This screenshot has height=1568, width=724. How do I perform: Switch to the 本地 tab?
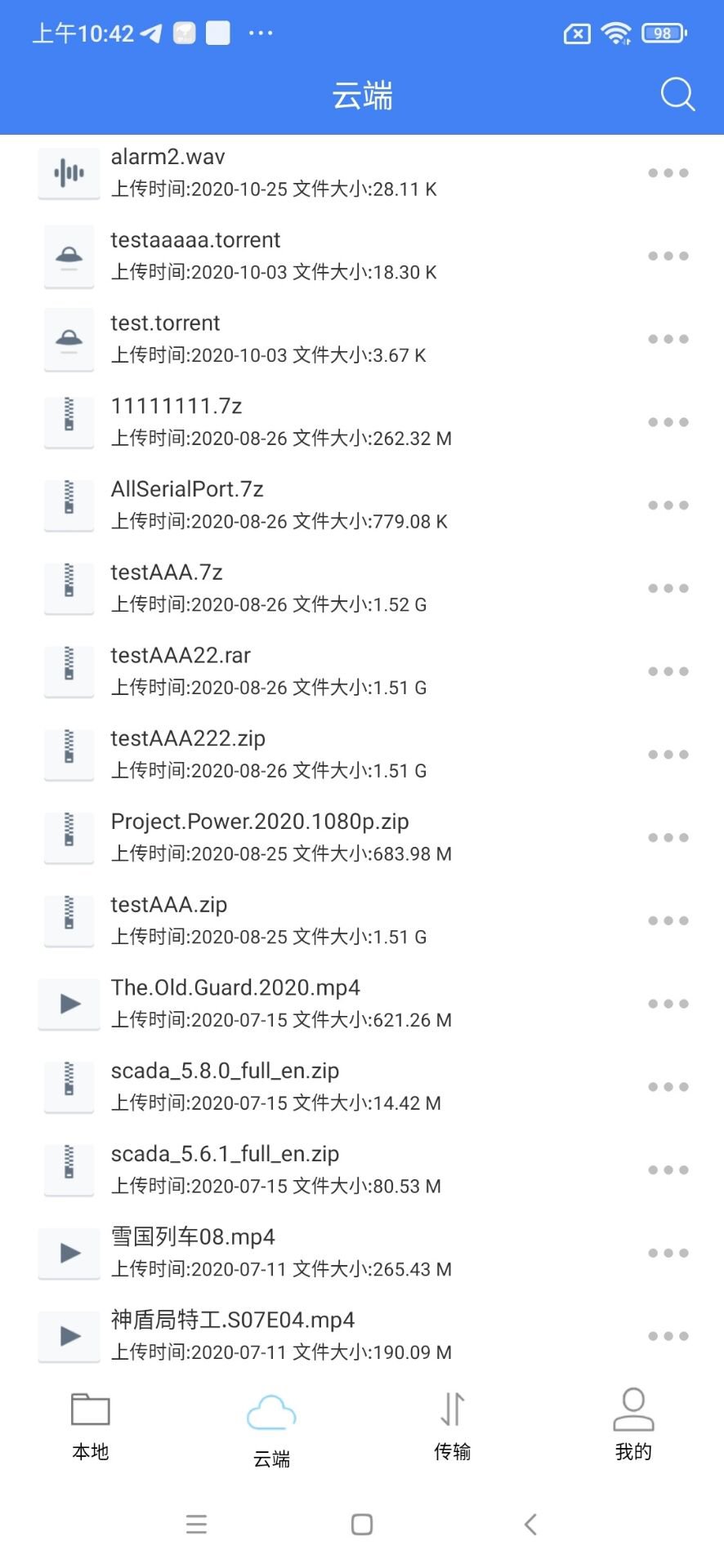(90, 1424)
